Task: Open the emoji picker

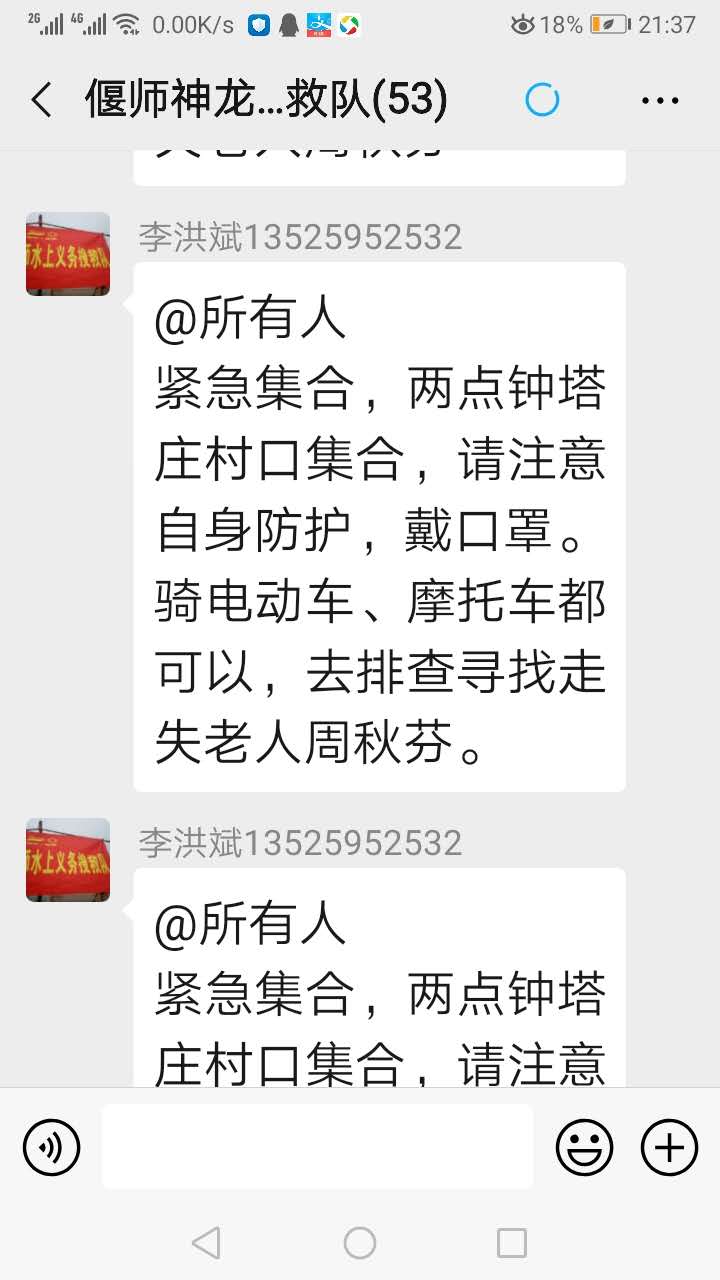Action: [584, 1147]
